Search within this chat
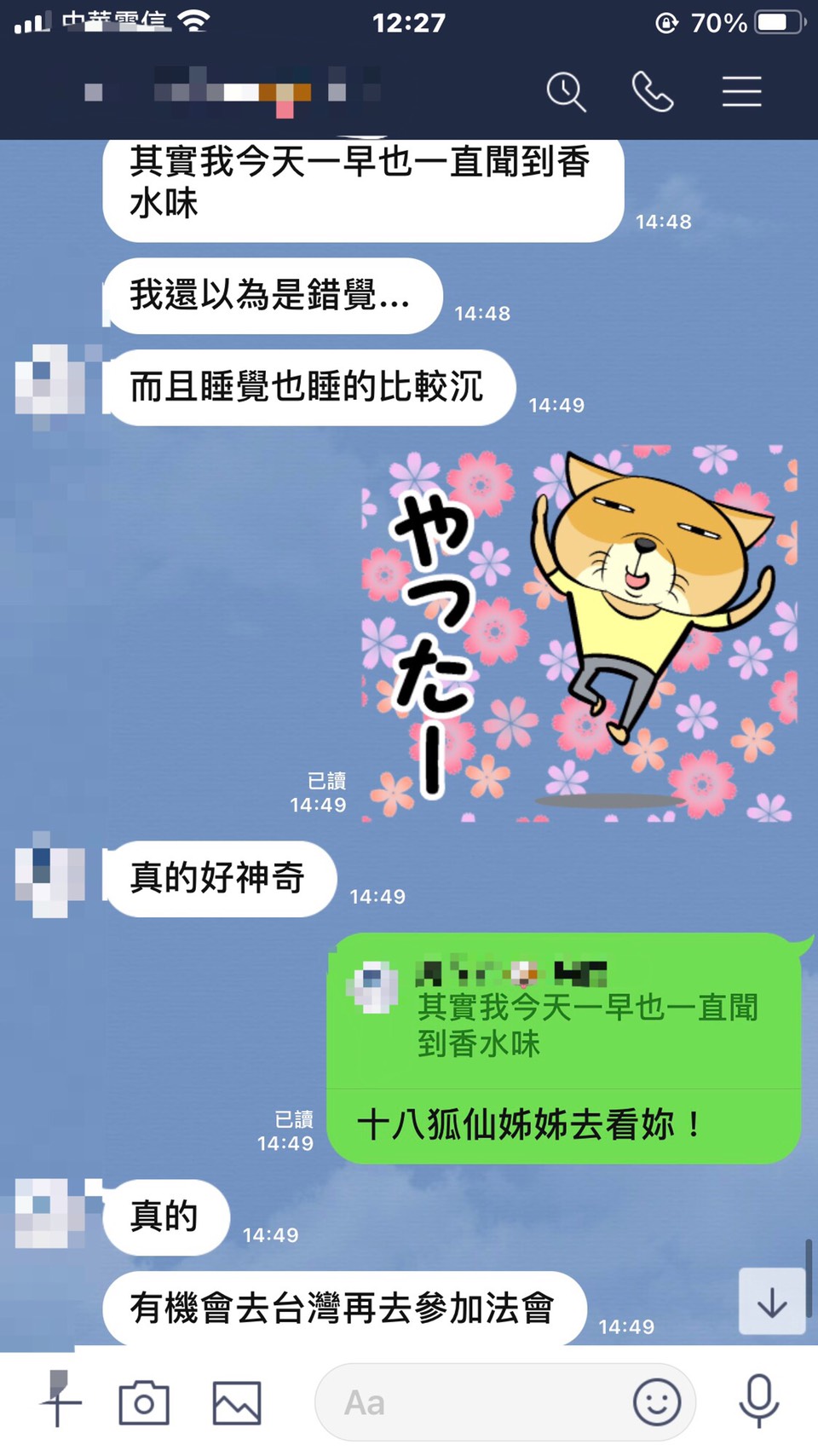 click(566, 91)
